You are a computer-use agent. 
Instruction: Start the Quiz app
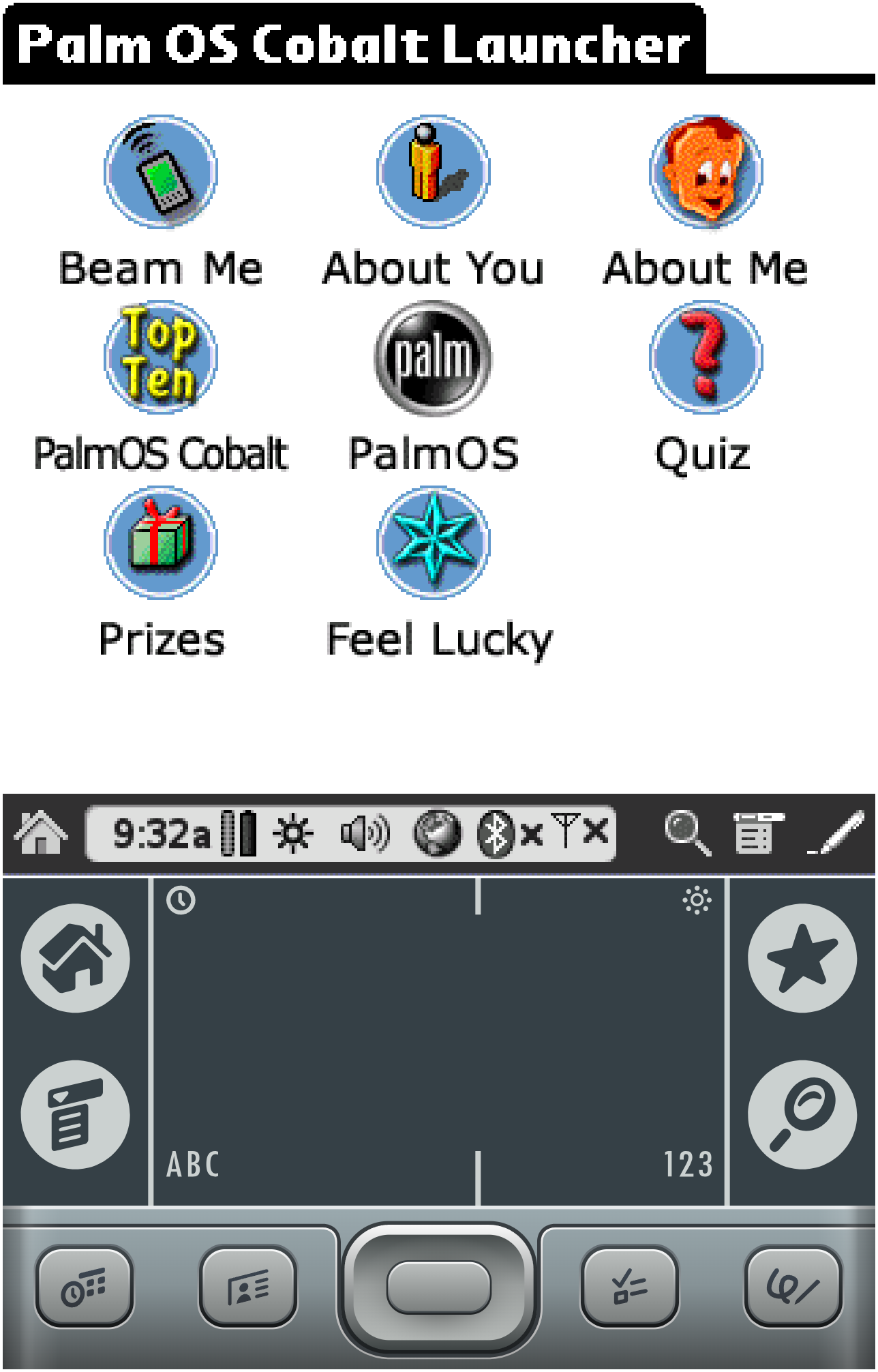pyautogui.click(x=706, y=357)
